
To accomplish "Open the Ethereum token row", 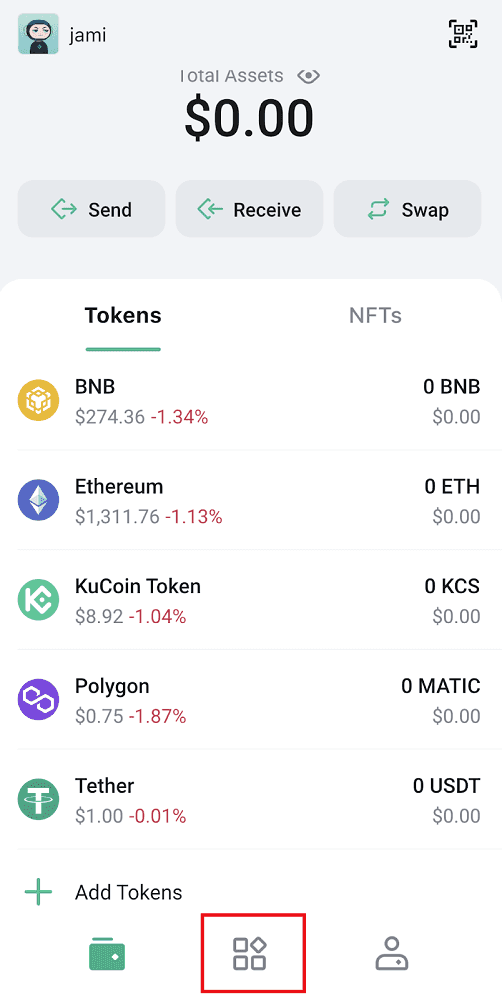I will (x=249, y=501).
